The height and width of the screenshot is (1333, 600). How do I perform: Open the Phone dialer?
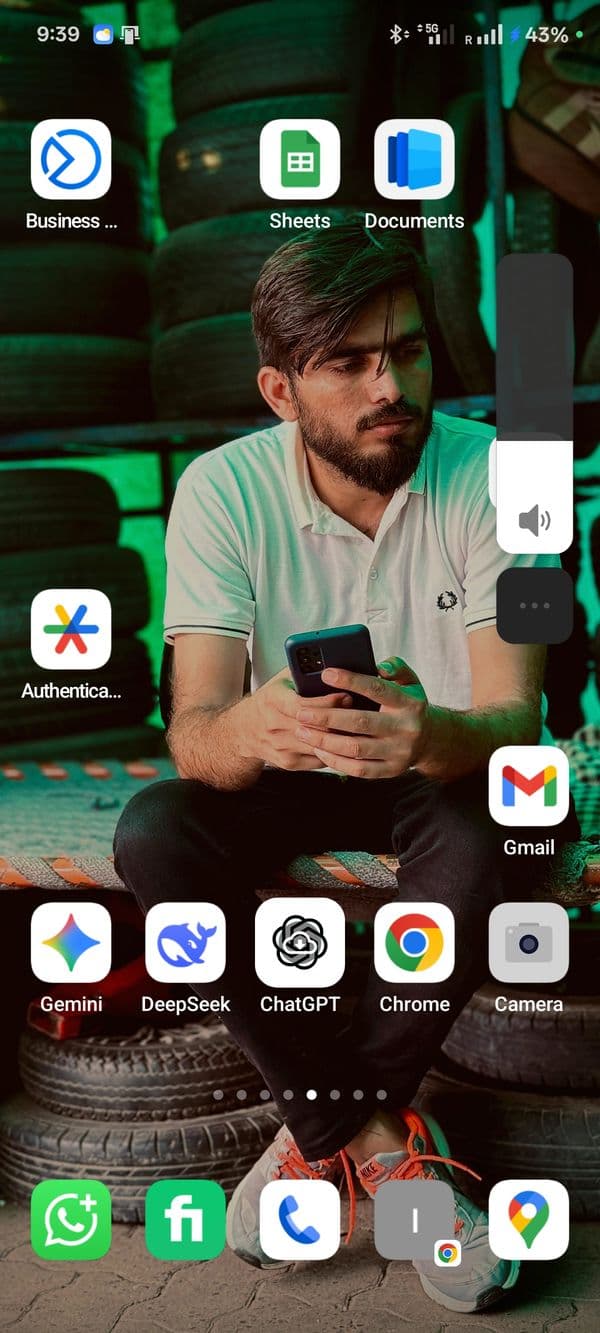[300, 1220]
